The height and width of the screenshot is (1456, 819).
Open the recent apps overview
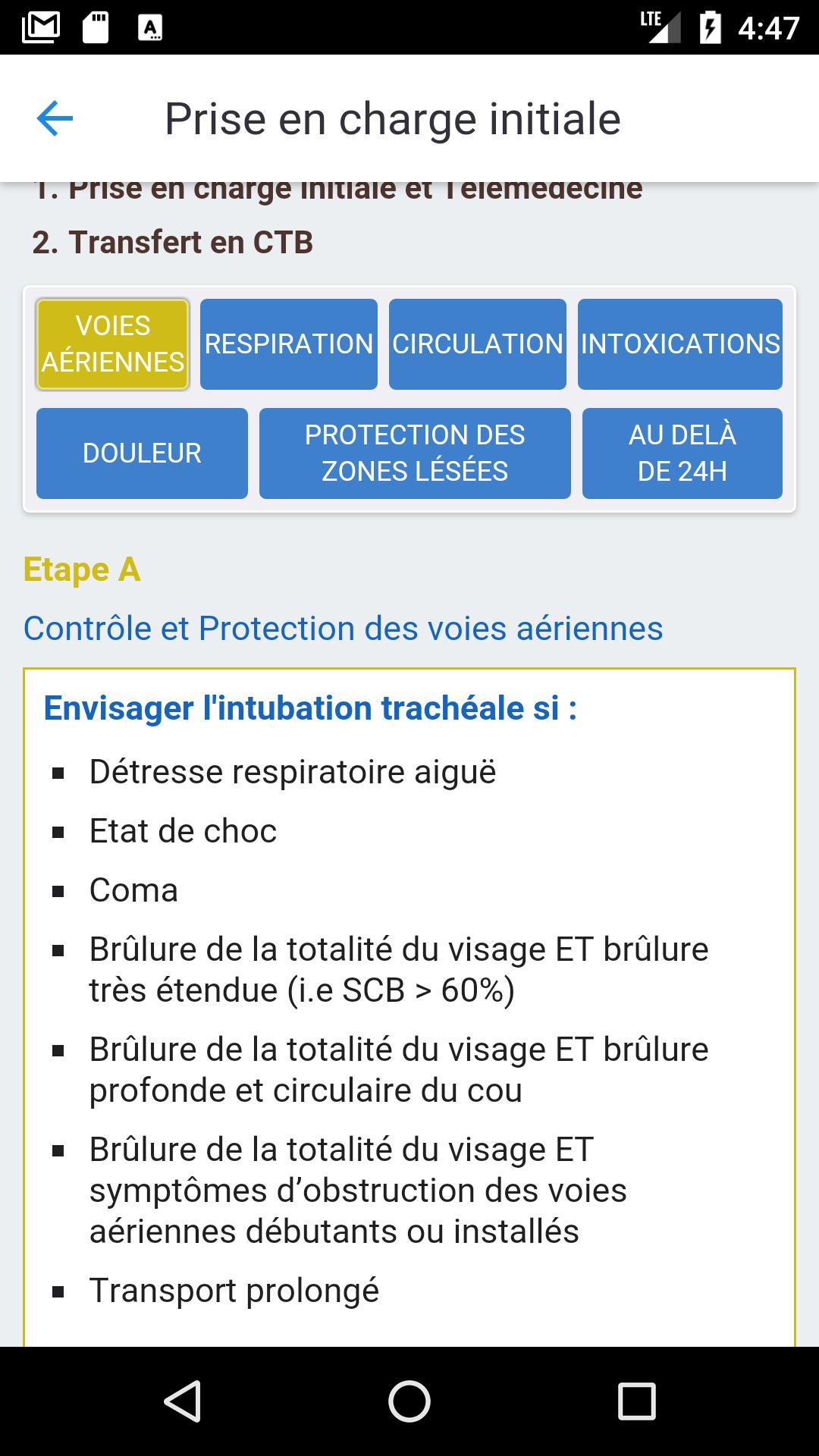(636, 1401)
